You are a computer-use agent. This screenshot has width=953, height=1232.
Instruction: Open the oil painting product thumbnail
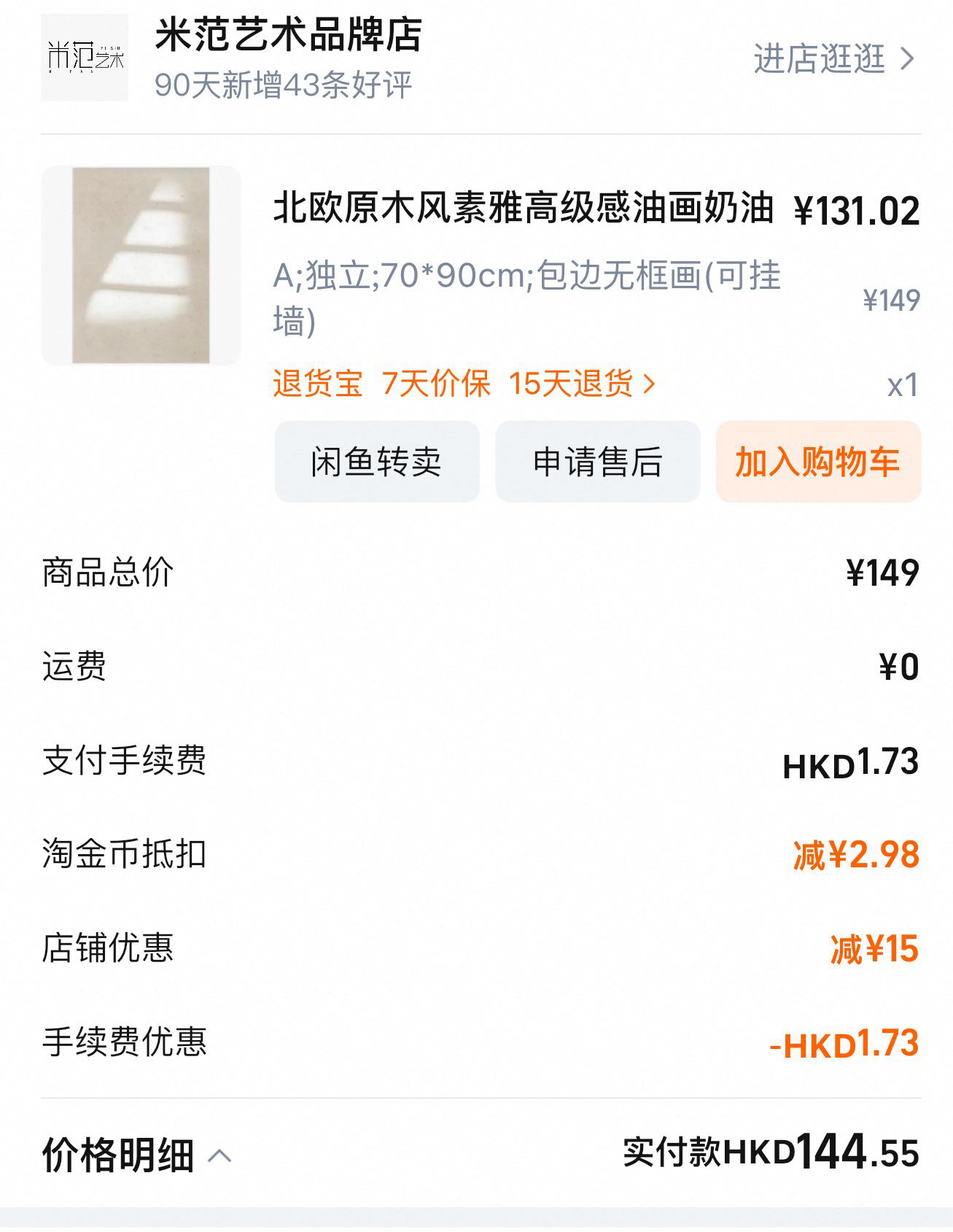pyautogui.click(x=141, y=266)
